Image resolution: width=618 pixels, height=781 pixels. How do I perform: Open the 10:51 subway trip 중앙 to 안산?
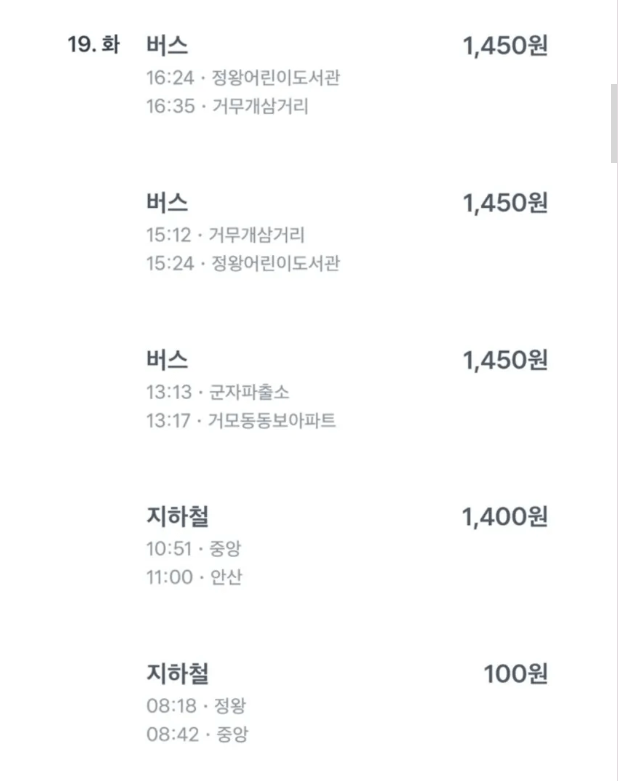(346, 547)
